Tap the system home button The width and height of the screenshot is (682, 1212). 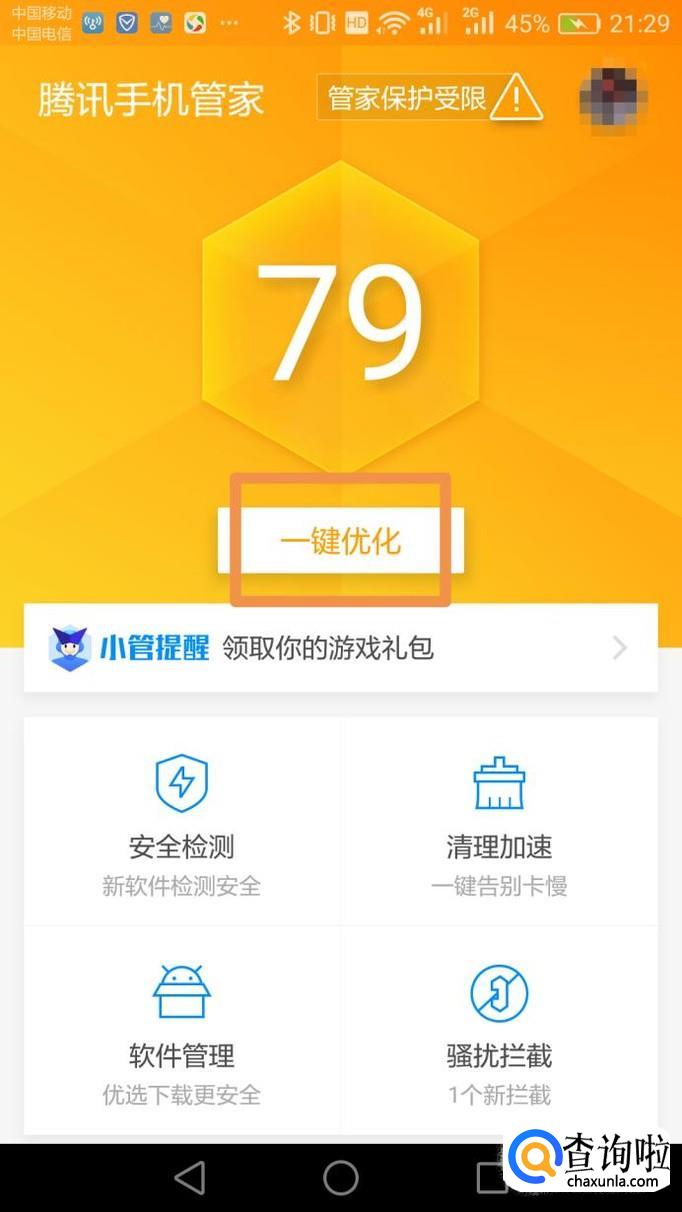tap(341, 1178)
